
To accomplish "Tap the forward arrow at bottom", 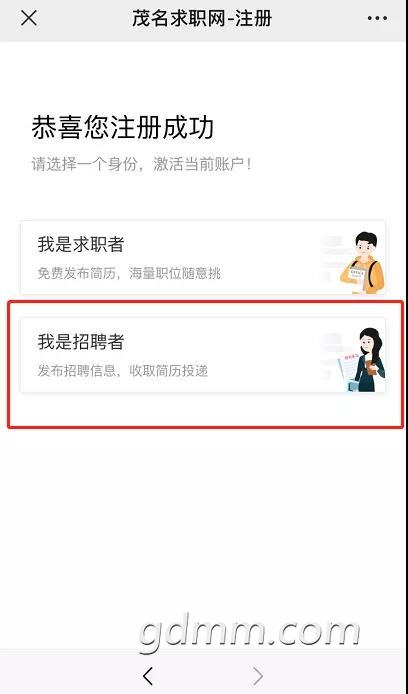I will (x=258, y=676).
